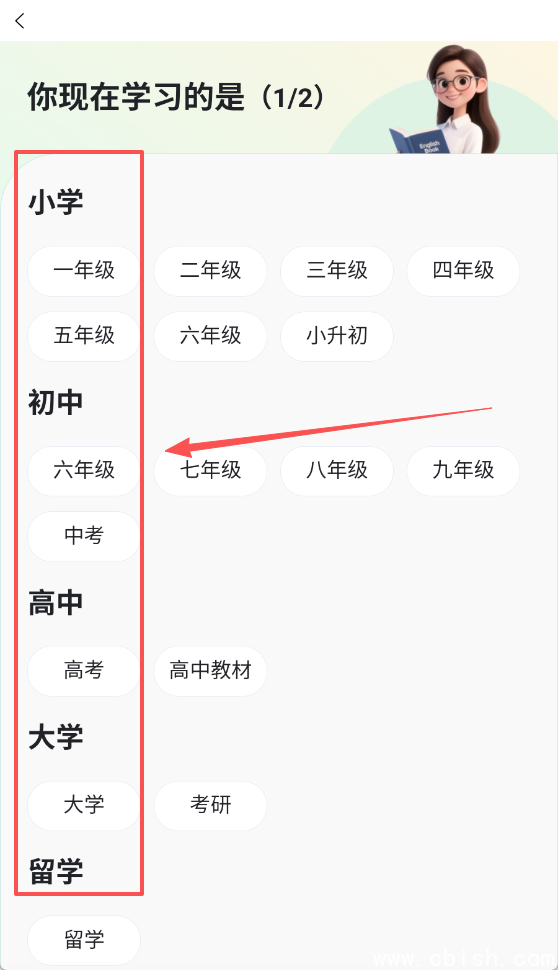Choose 考研
The width and height of the screenshot is (558, 970).
(210, 805)
